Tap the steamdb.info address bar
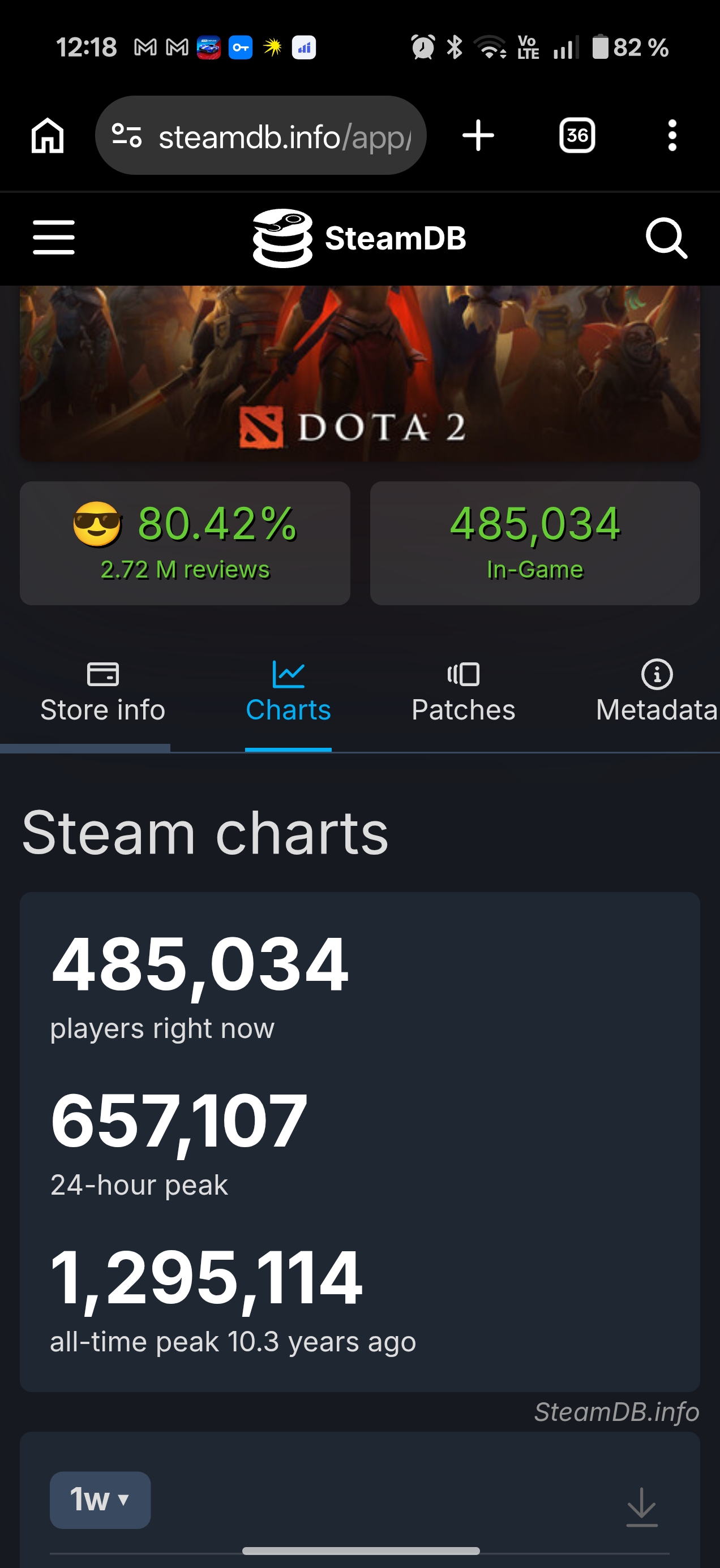Image resolution: width=720 pixels, height=1568 pixels. (260, 135)
